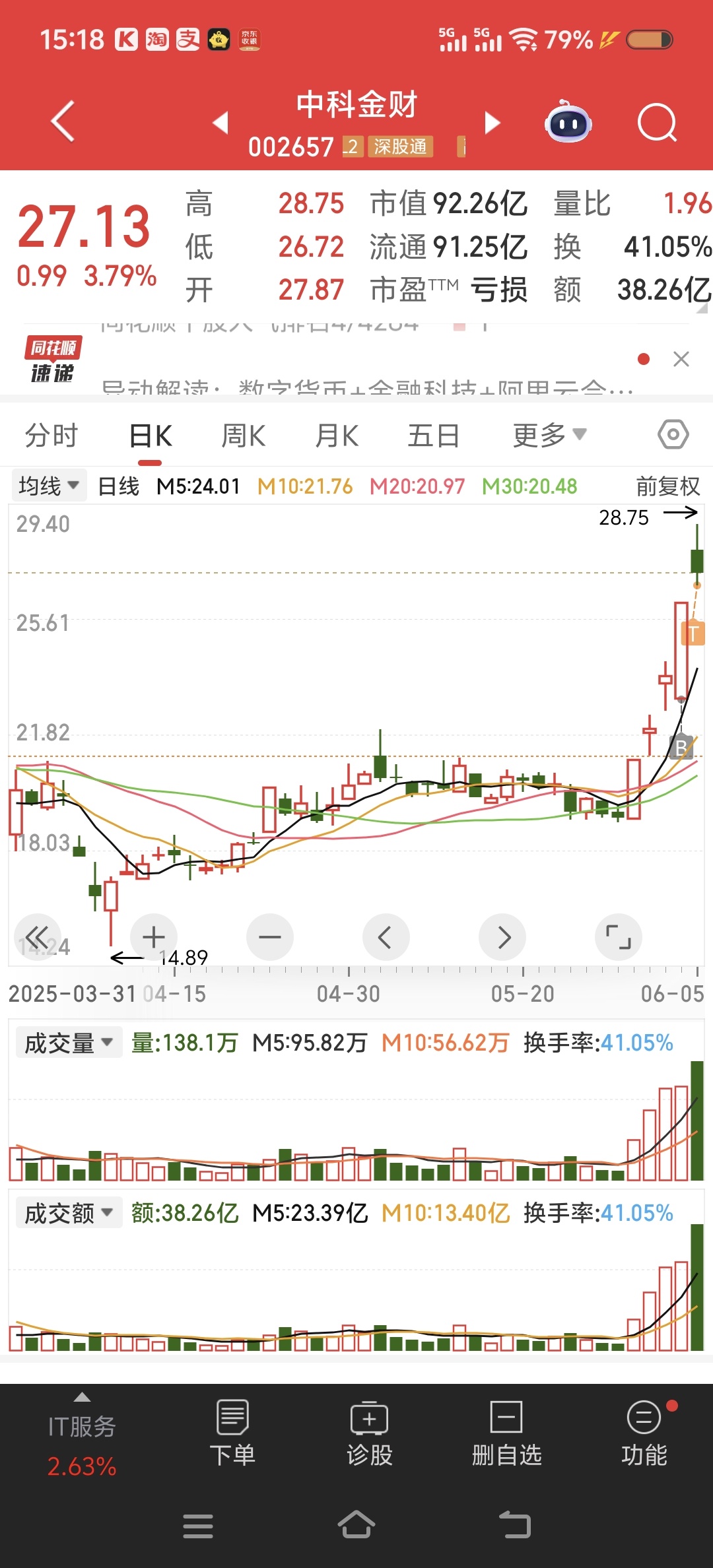Image resolution: width=713 pixels, height=1568 pixels.
Task: Dismiss the 同花顺速递 news banner
Action: tap(681, 359)
